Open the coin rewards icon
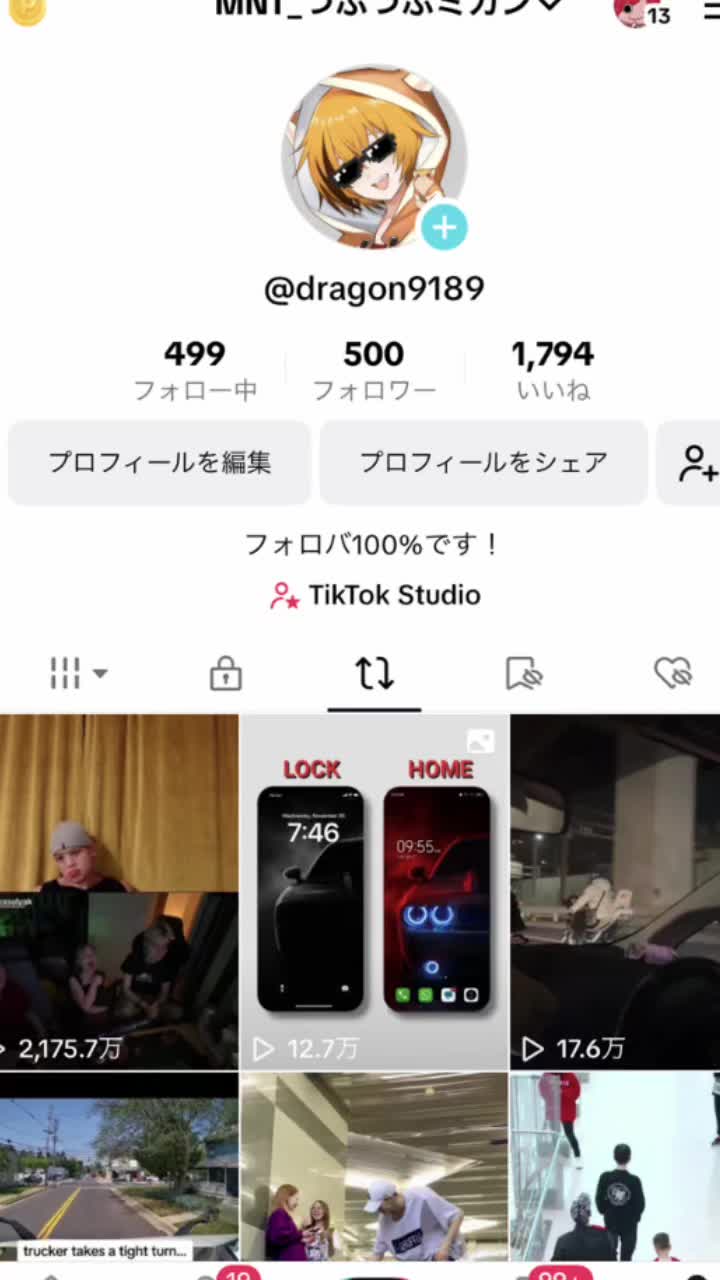Image resolution: width=720 pixels, height=1280 pixels. (x=27, y=10)
